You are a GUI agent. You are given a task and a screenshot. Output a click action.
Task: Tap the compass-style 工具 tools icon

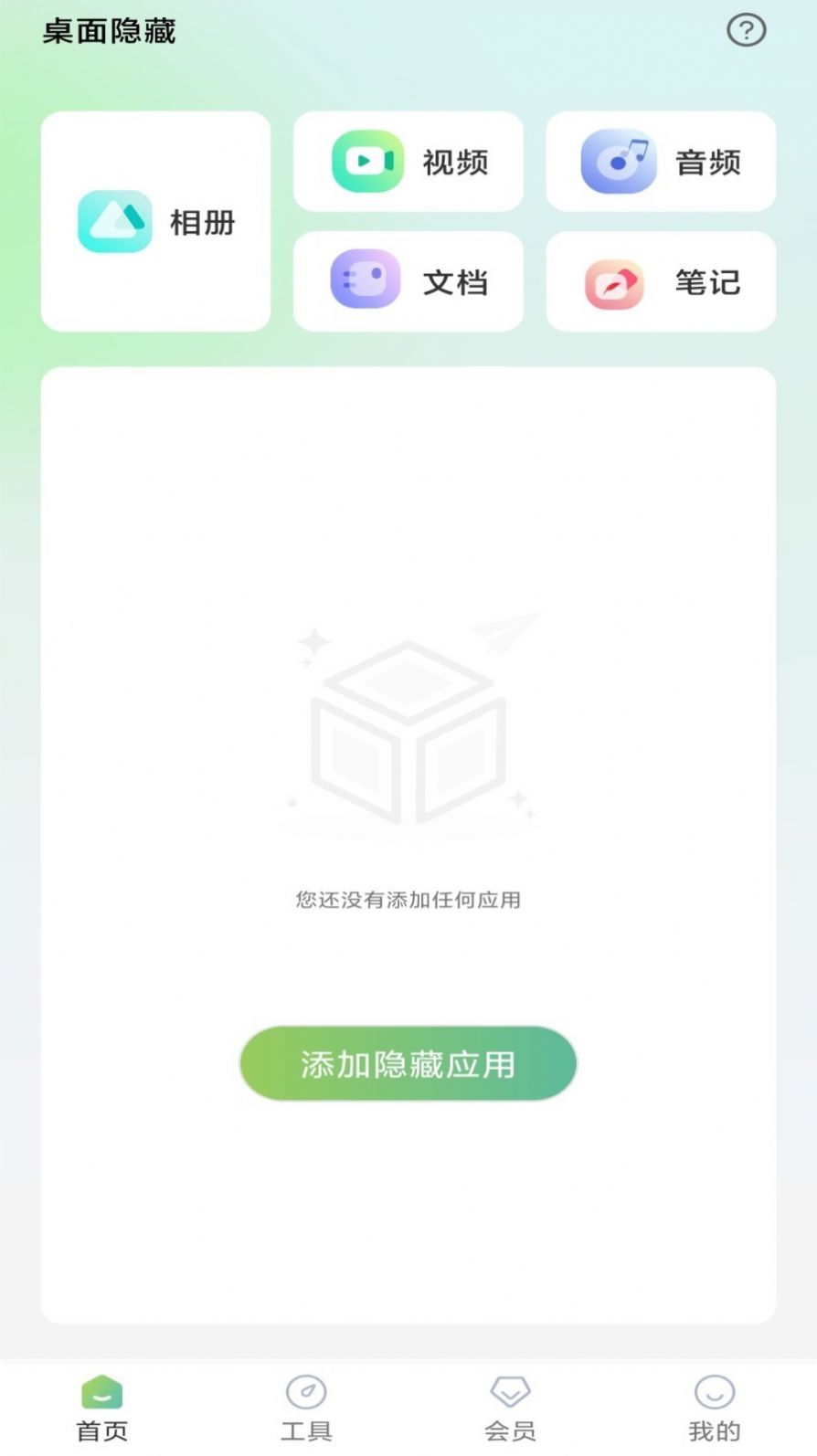pos(305,1390)
